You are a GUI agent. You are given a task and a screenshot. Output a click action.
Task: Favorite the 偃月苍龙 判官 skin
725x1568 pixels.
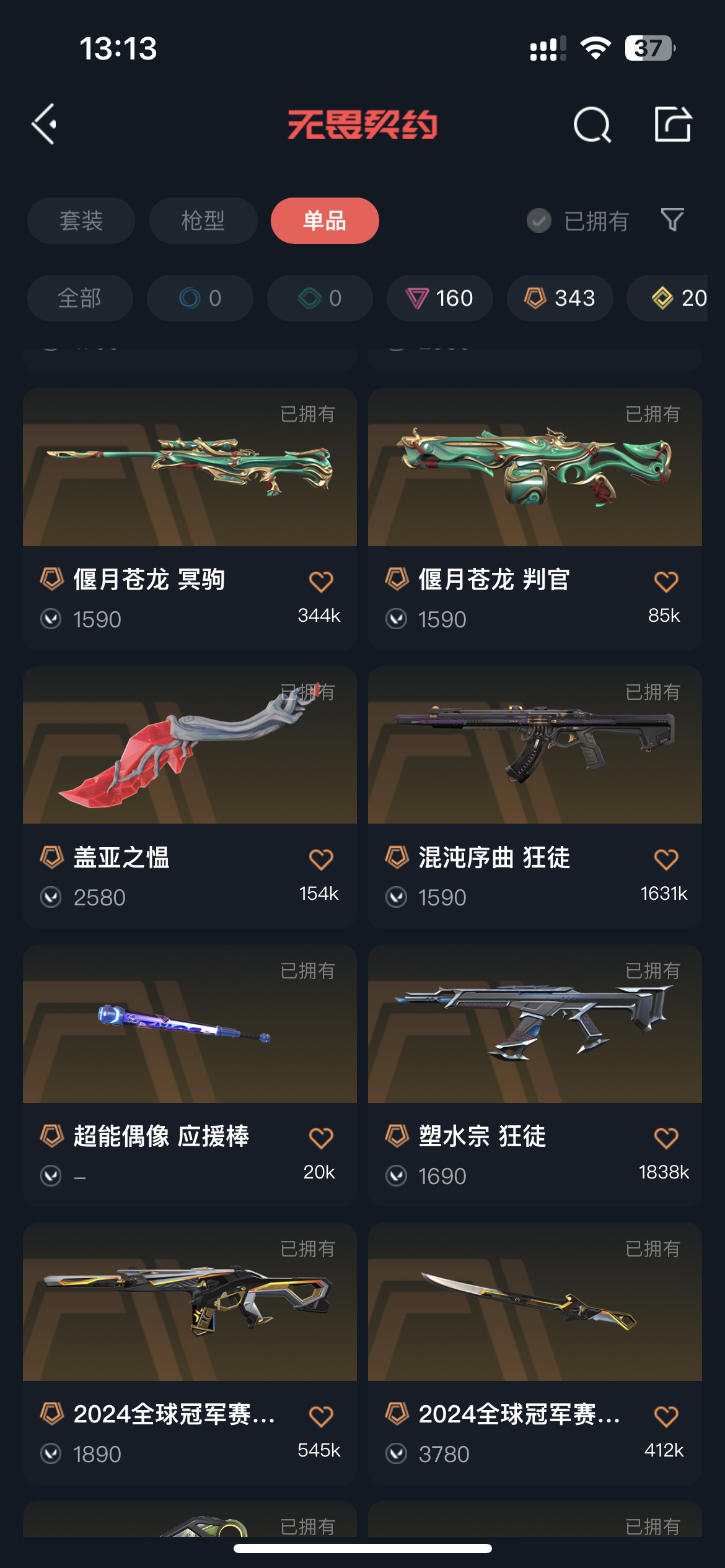pyautogui.click(x=666, y=581)
